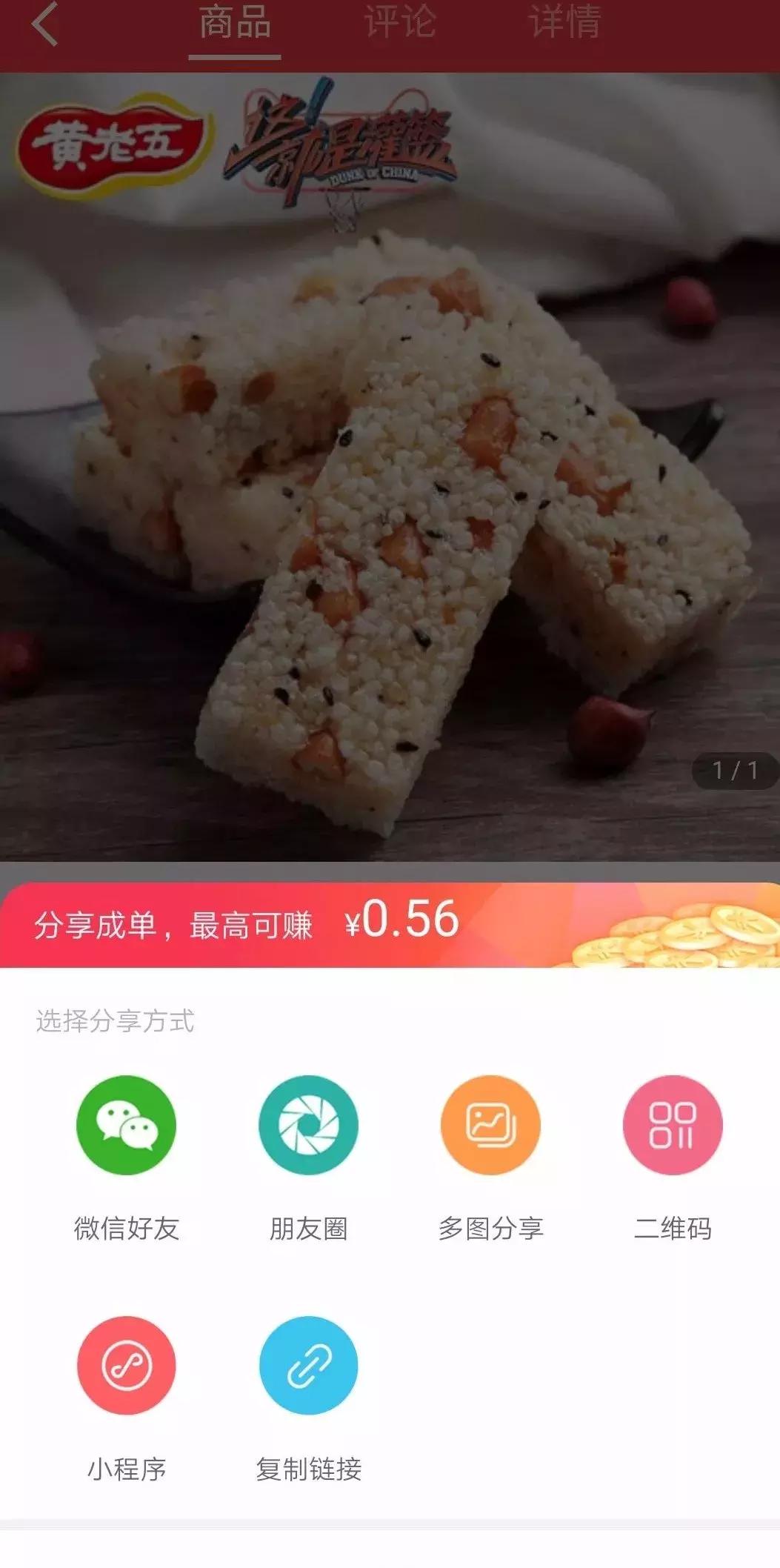The width and height of the screenshot is (780, 1568).
Task: Choose 多图分享 option
Action: click(x=490, y=1125)
